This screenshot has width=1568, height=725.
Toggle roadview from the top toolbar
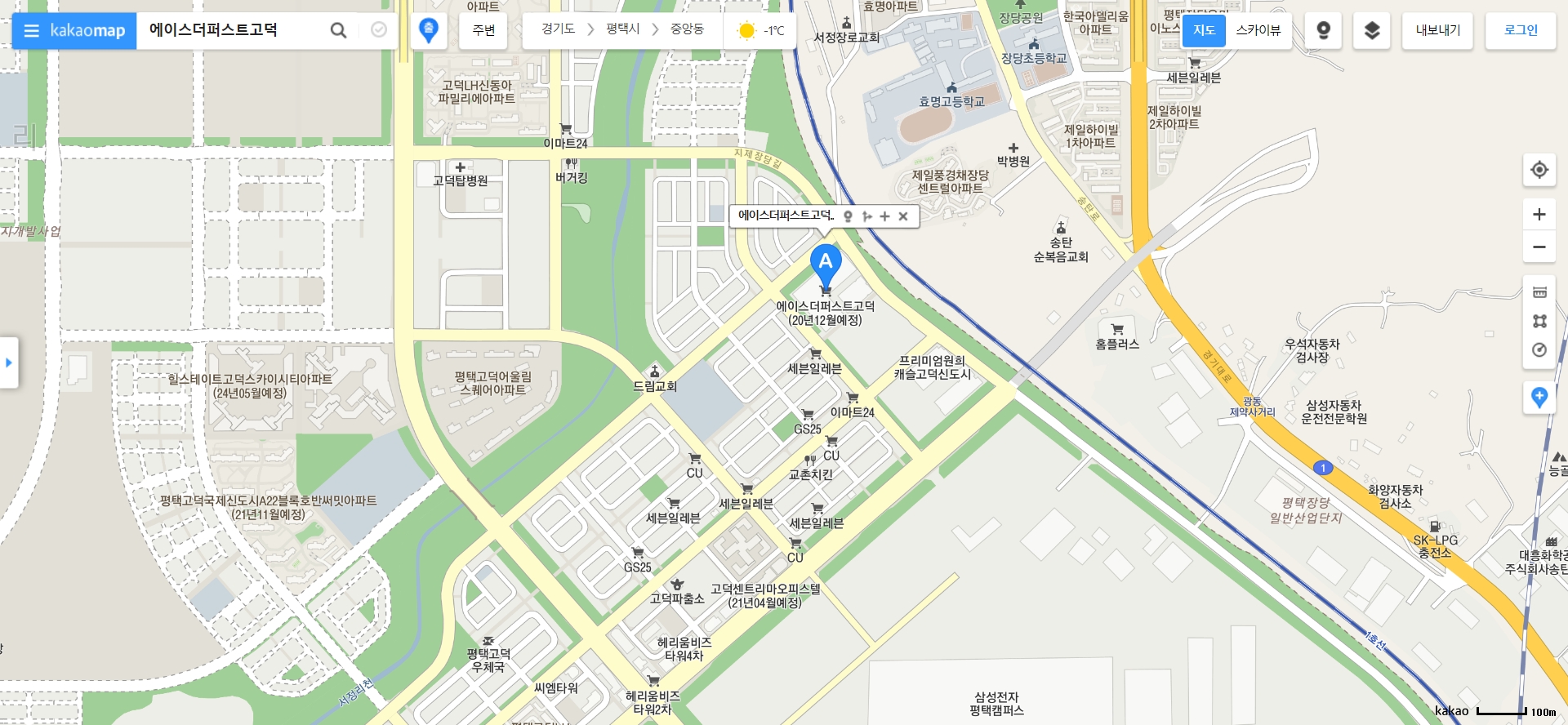click(x=1323, y=30)
